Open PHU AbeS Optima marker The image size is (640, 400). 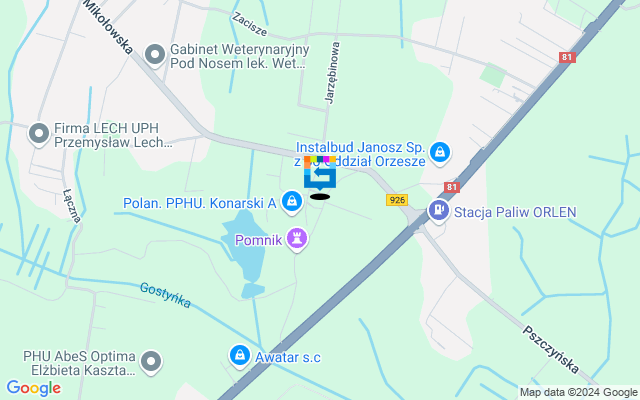(x=151, y=360)
